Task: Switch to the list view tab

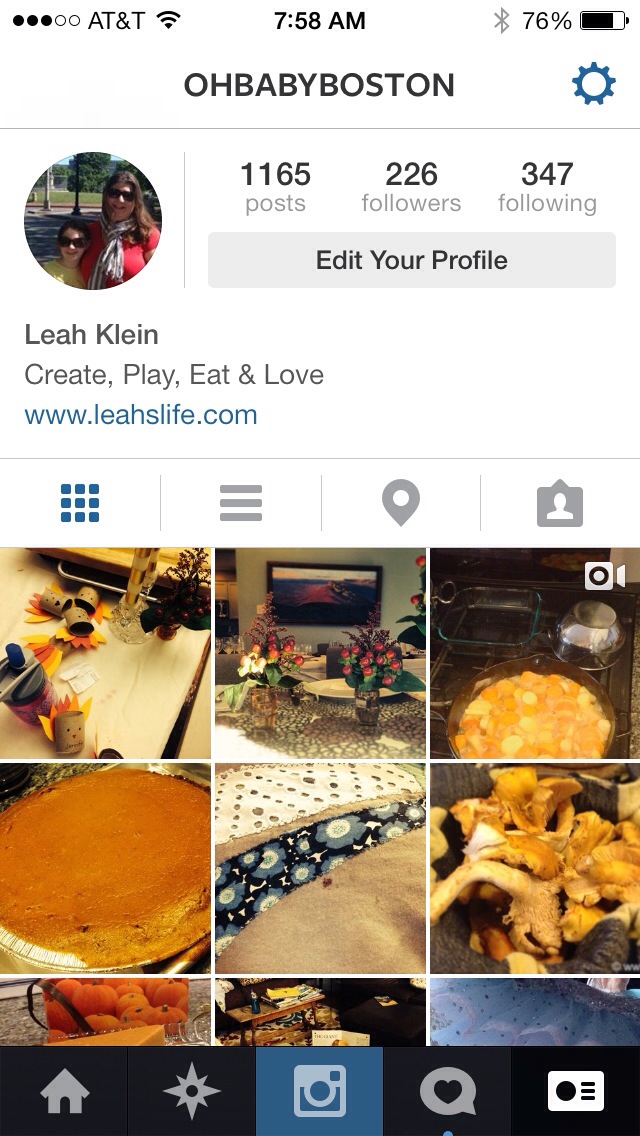Action: (241, 503)
